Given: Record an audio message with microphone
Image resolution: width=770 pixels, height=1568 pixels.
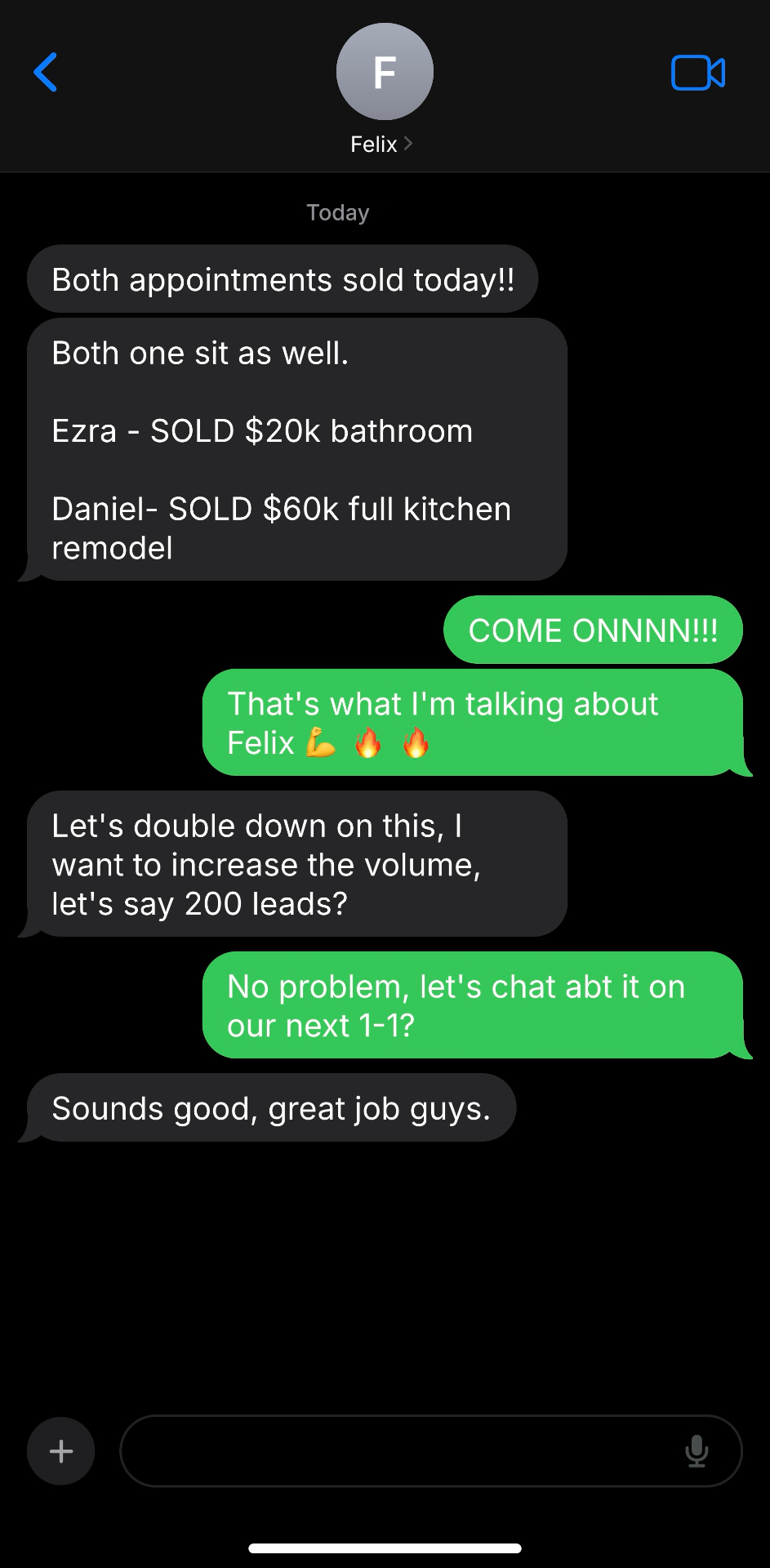Looking at the screenshot, I should tap(697, 1450).
